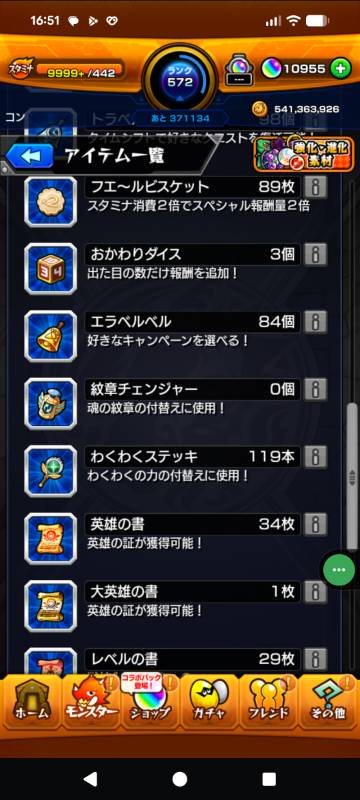Switch to the その他 tab

point(328,701)
